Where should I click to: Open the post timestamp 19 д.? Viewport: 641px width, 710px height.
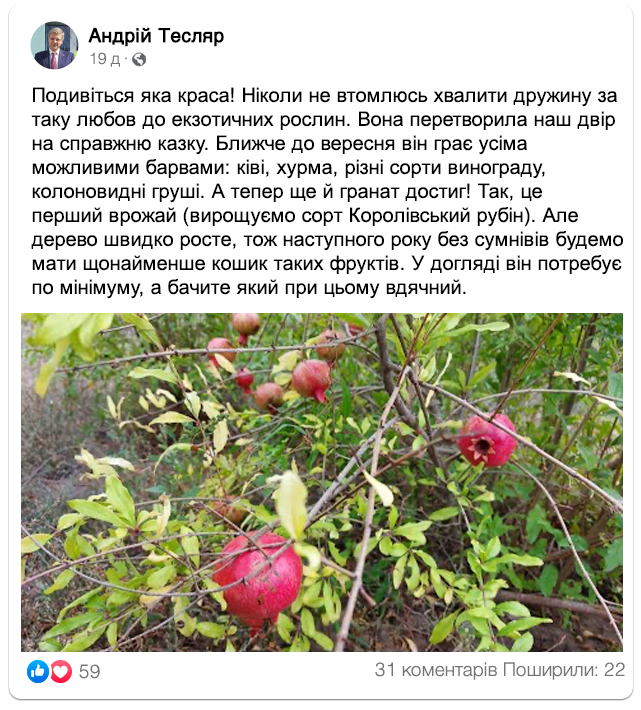(x=104, y=59)
